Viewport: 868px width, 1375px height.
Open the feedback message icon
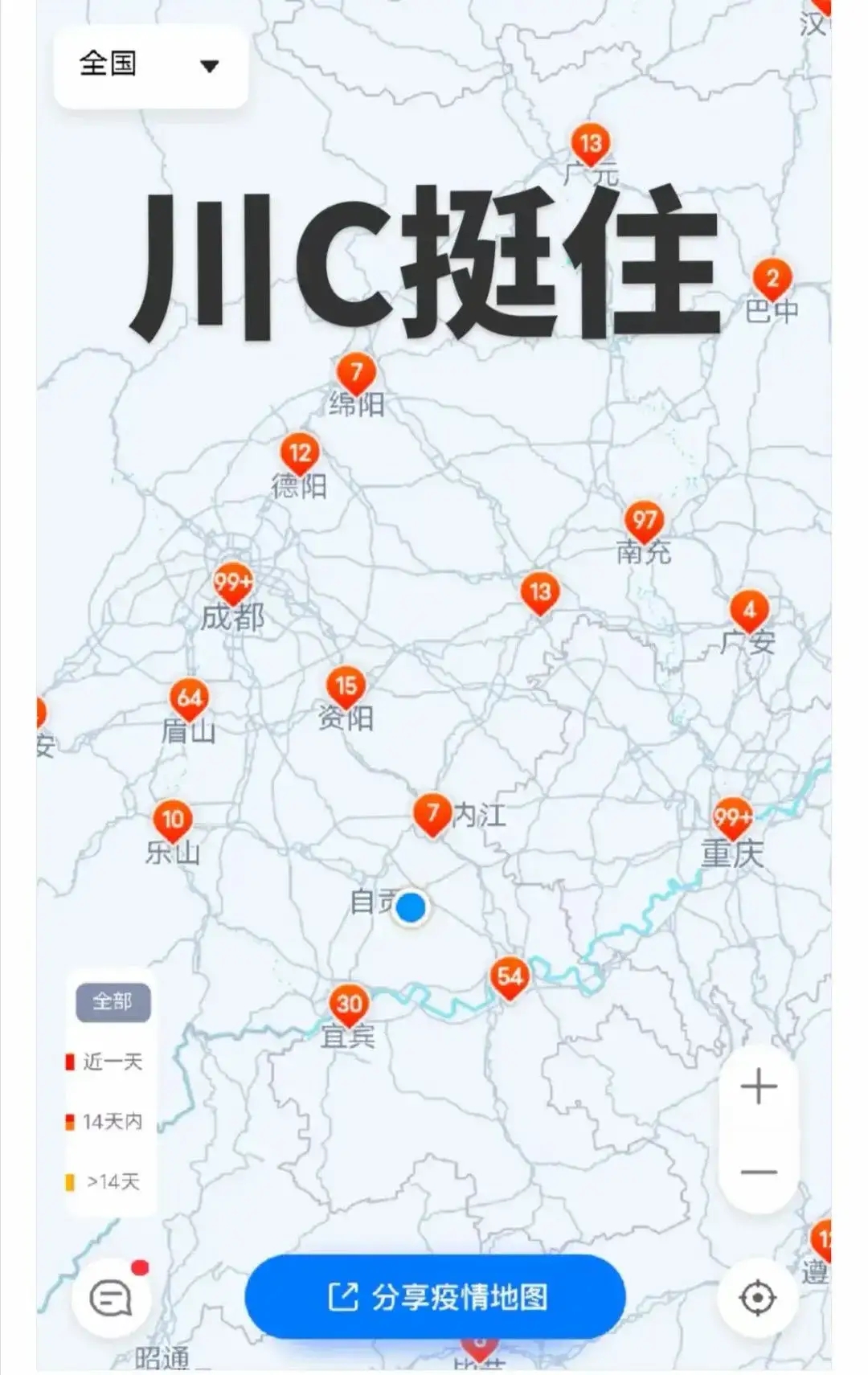pyautogui.click(x=111, y=1297)
